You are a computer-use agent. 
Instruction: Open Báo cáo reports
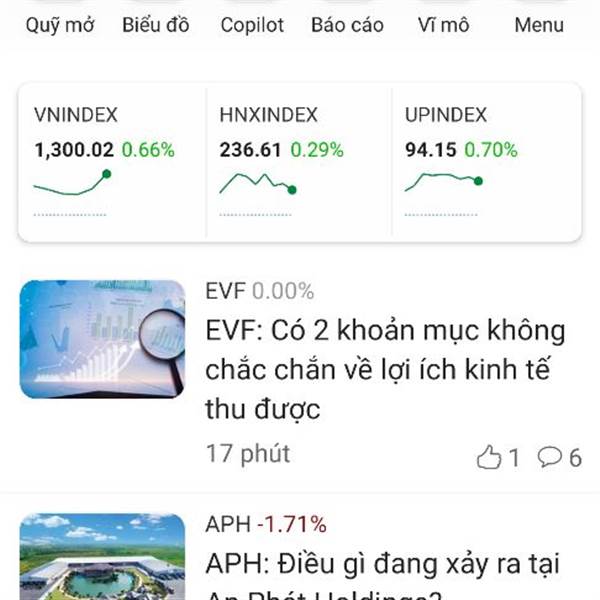(x=347, y=25)
